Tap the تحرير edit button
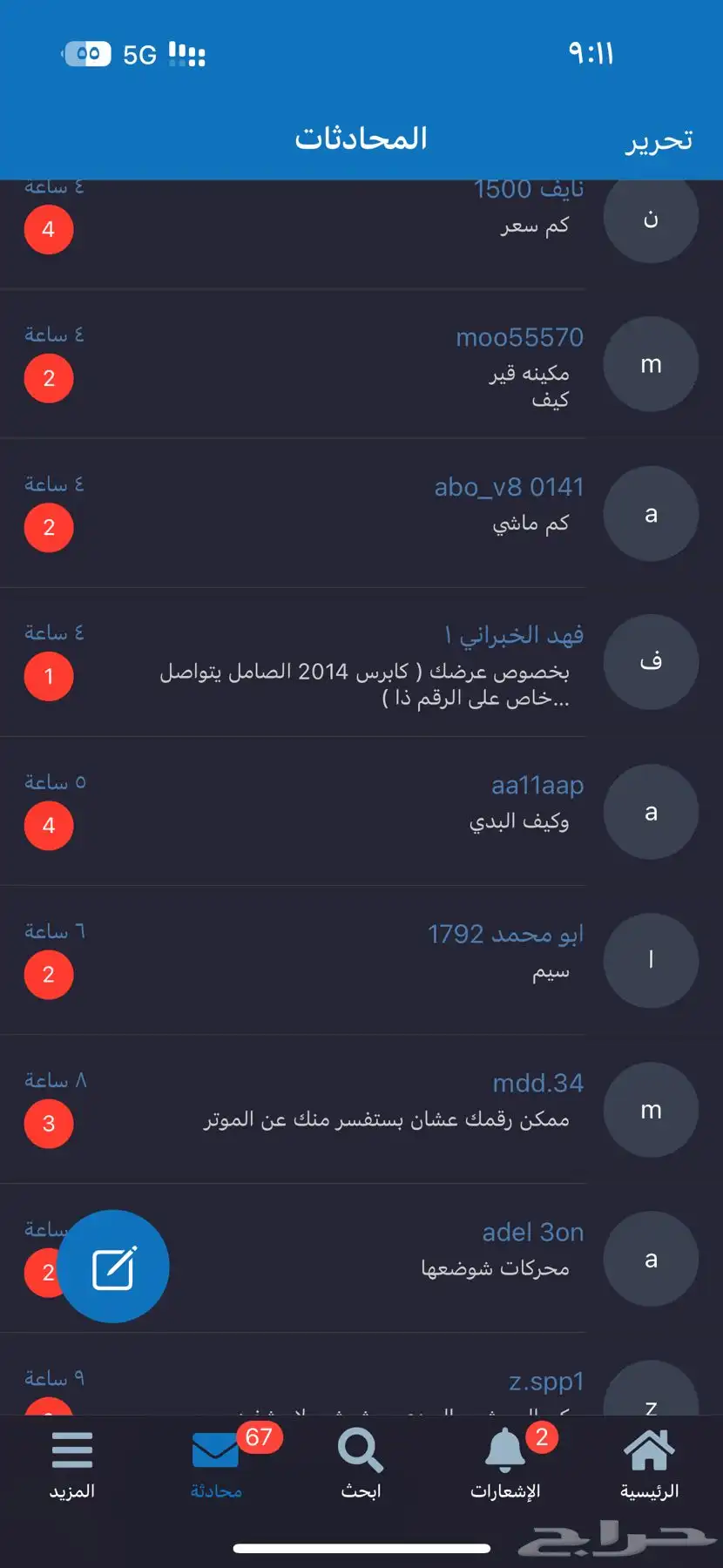The image size is (723, 1568). [x=659, y=140]
